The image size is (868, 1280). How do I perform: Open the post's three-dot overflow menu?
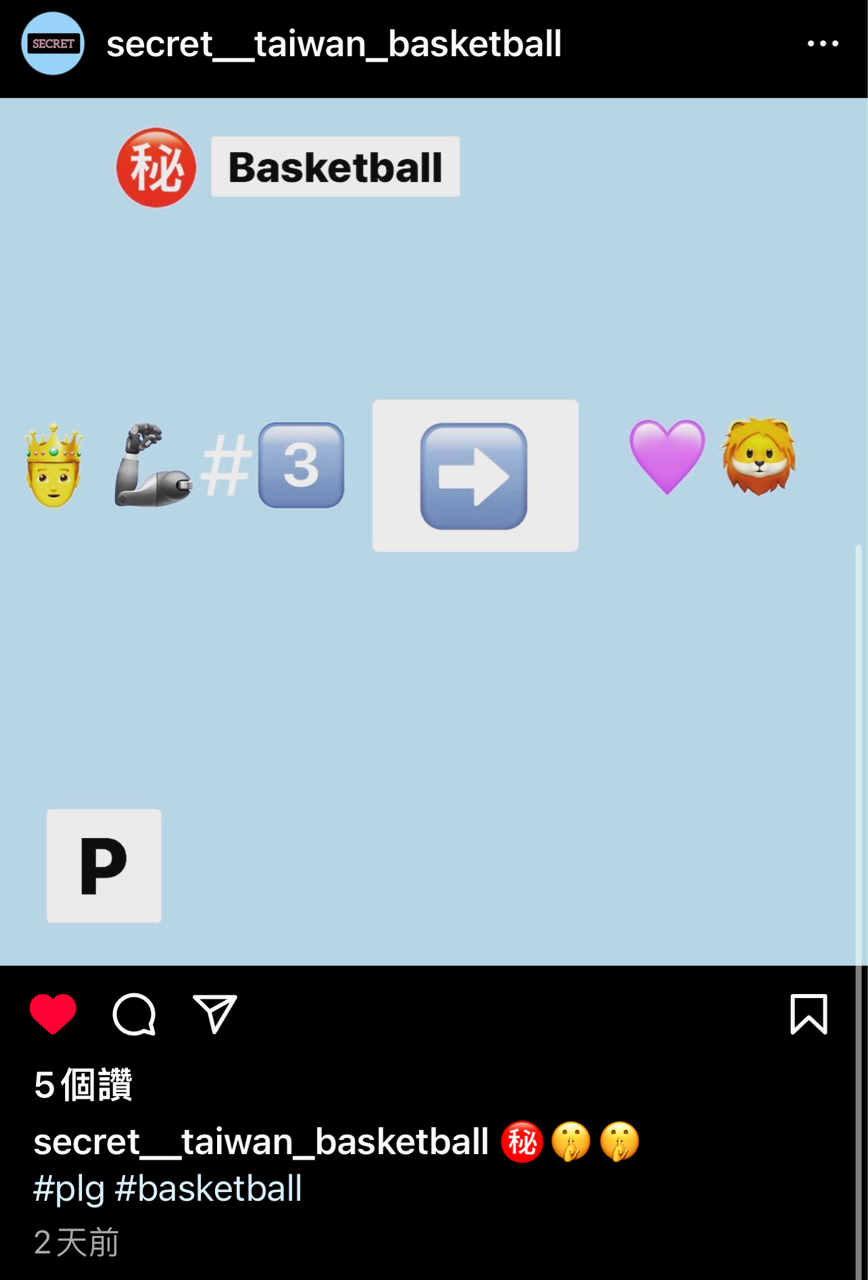(x=822, y=44)
